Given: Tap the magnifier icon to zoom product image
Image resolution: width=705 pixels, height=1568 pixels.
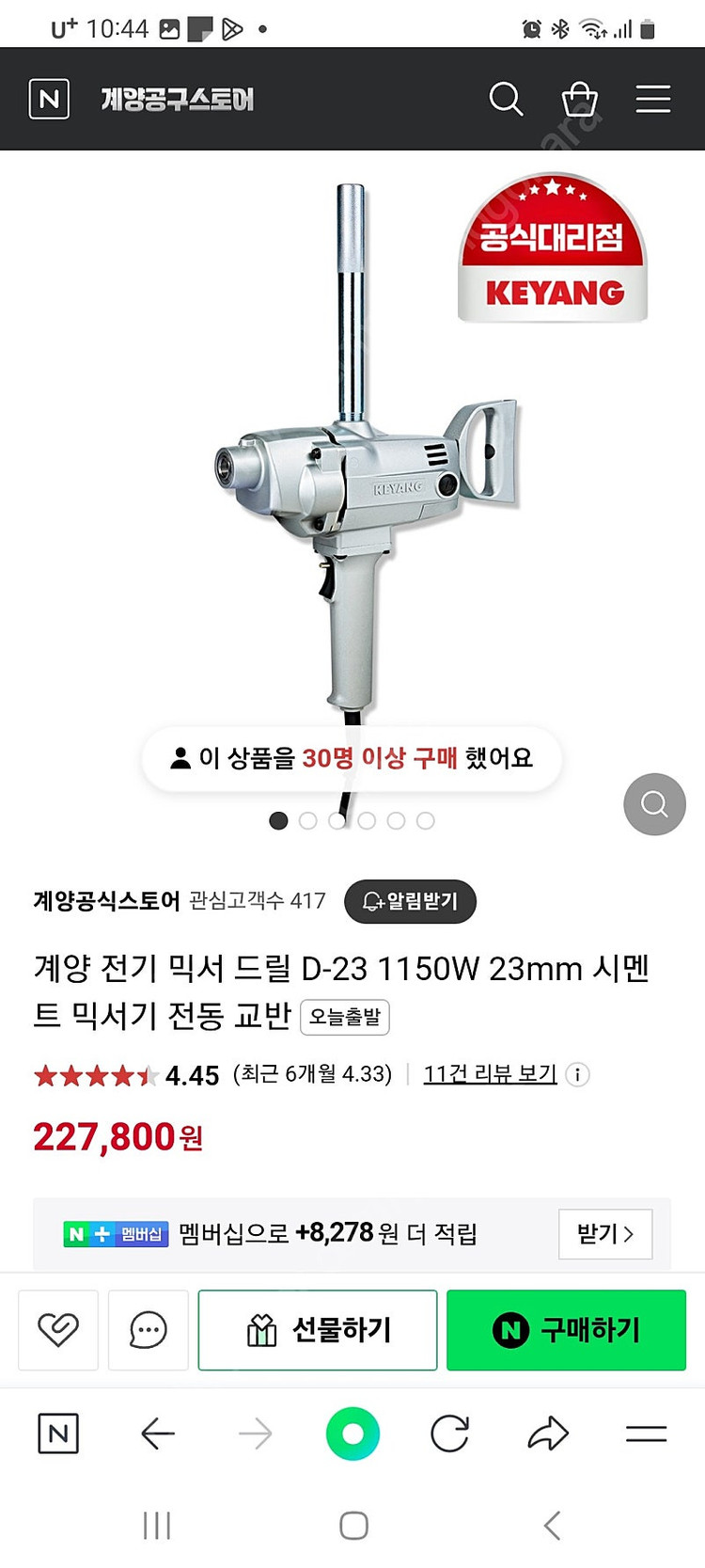Looking at the screenshot, I should pos(654,805).
